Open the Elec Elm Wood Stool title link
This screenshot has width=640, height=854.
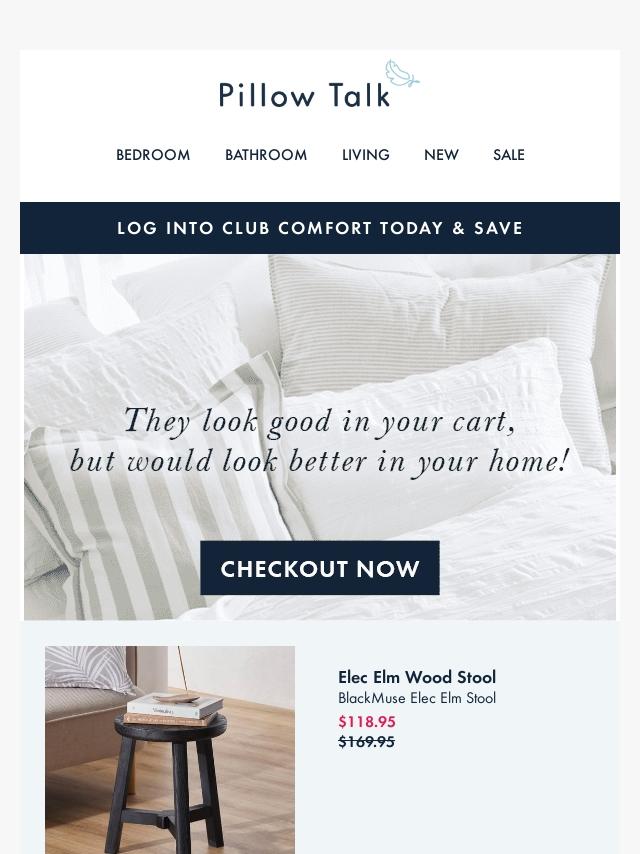tap(417, 677)
